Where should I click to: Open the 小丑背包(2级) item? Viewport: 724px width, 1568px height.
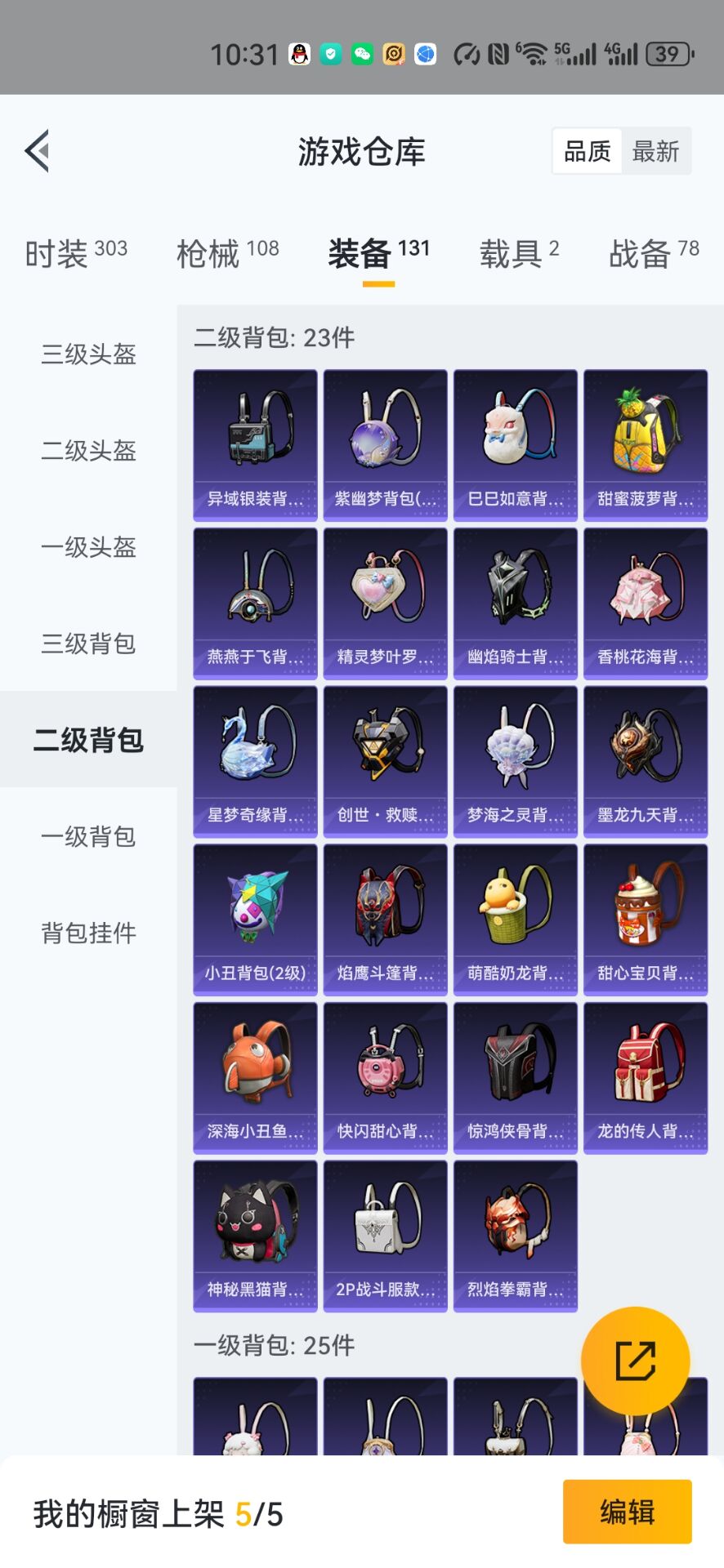point(255,919)
